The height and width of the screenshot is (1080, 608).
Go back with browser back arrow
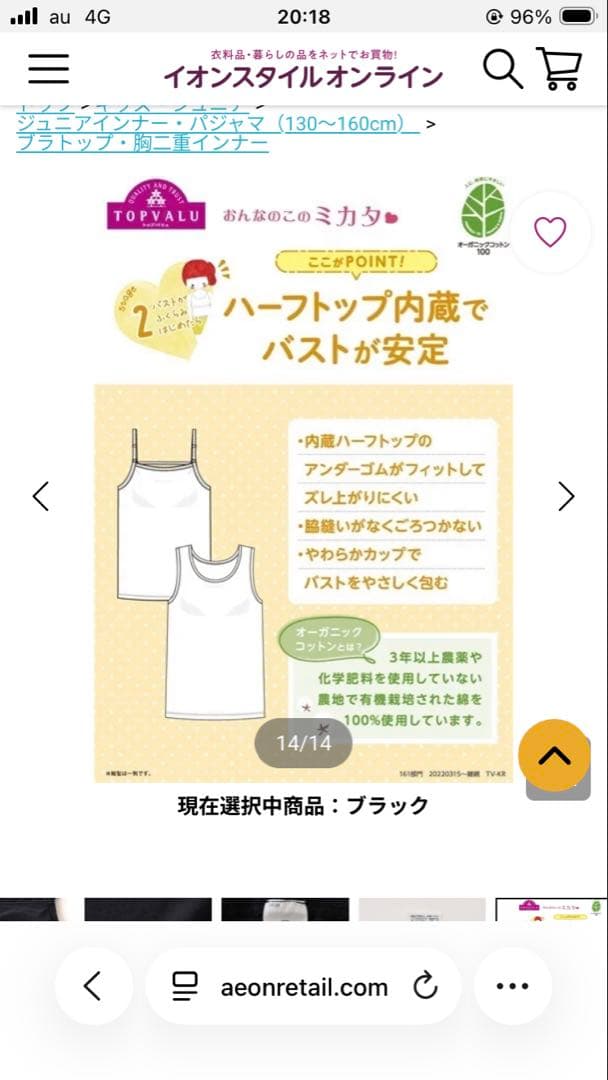click(x=93, y=986)
